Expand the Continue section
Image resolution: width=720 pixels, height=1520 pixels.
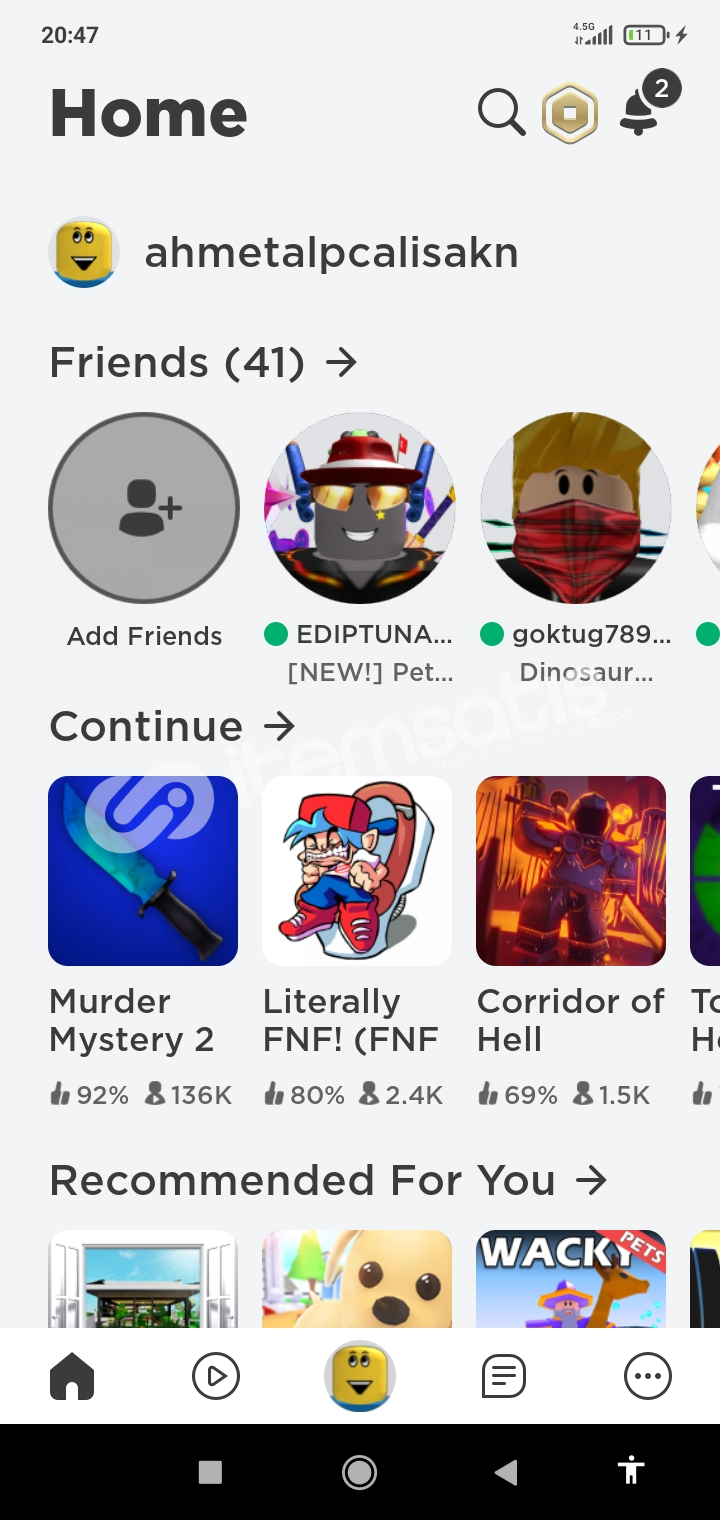tap(173, 726)
